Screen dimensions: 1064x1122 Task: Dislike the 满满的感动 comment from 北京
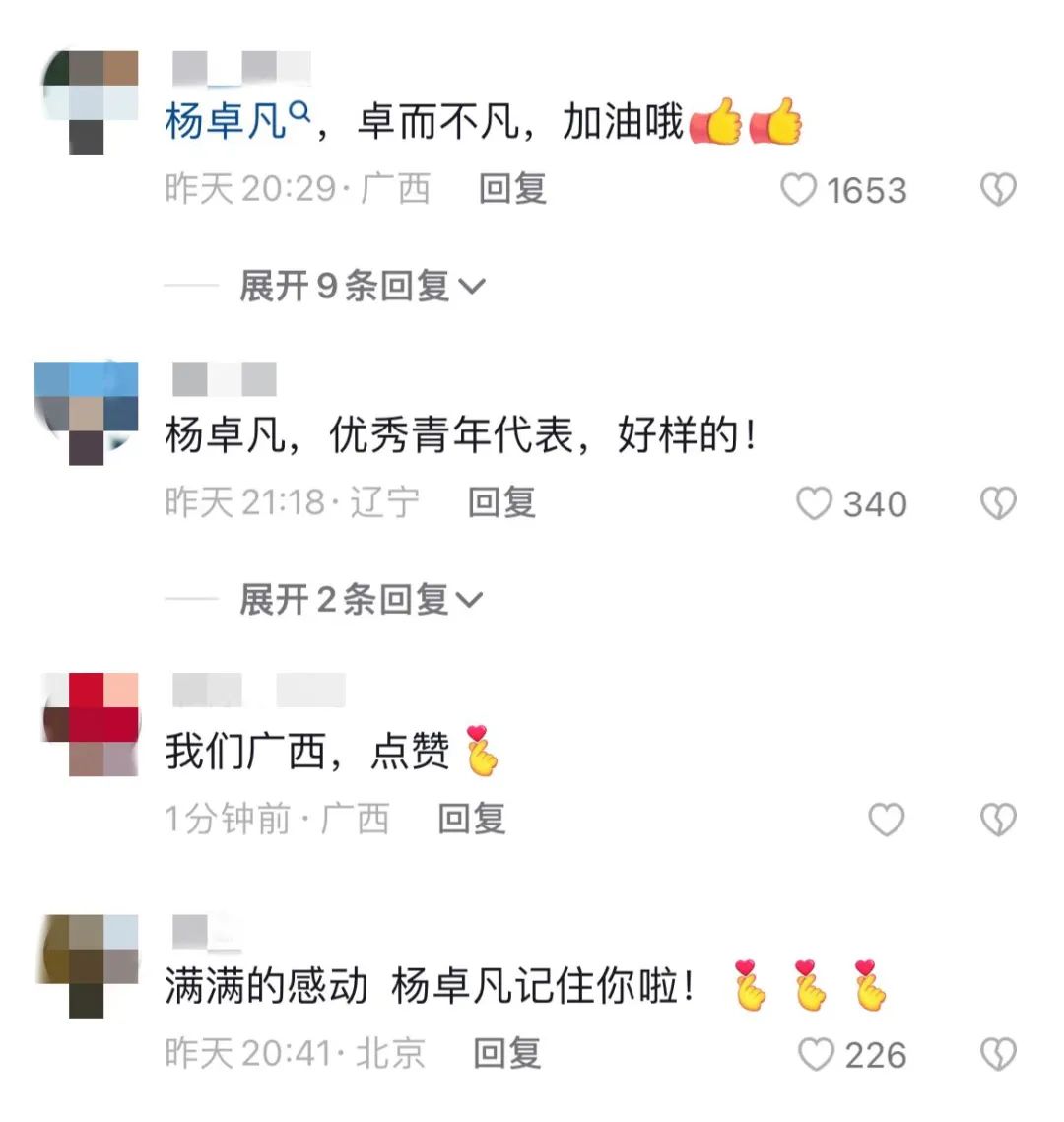point(998,1055)
